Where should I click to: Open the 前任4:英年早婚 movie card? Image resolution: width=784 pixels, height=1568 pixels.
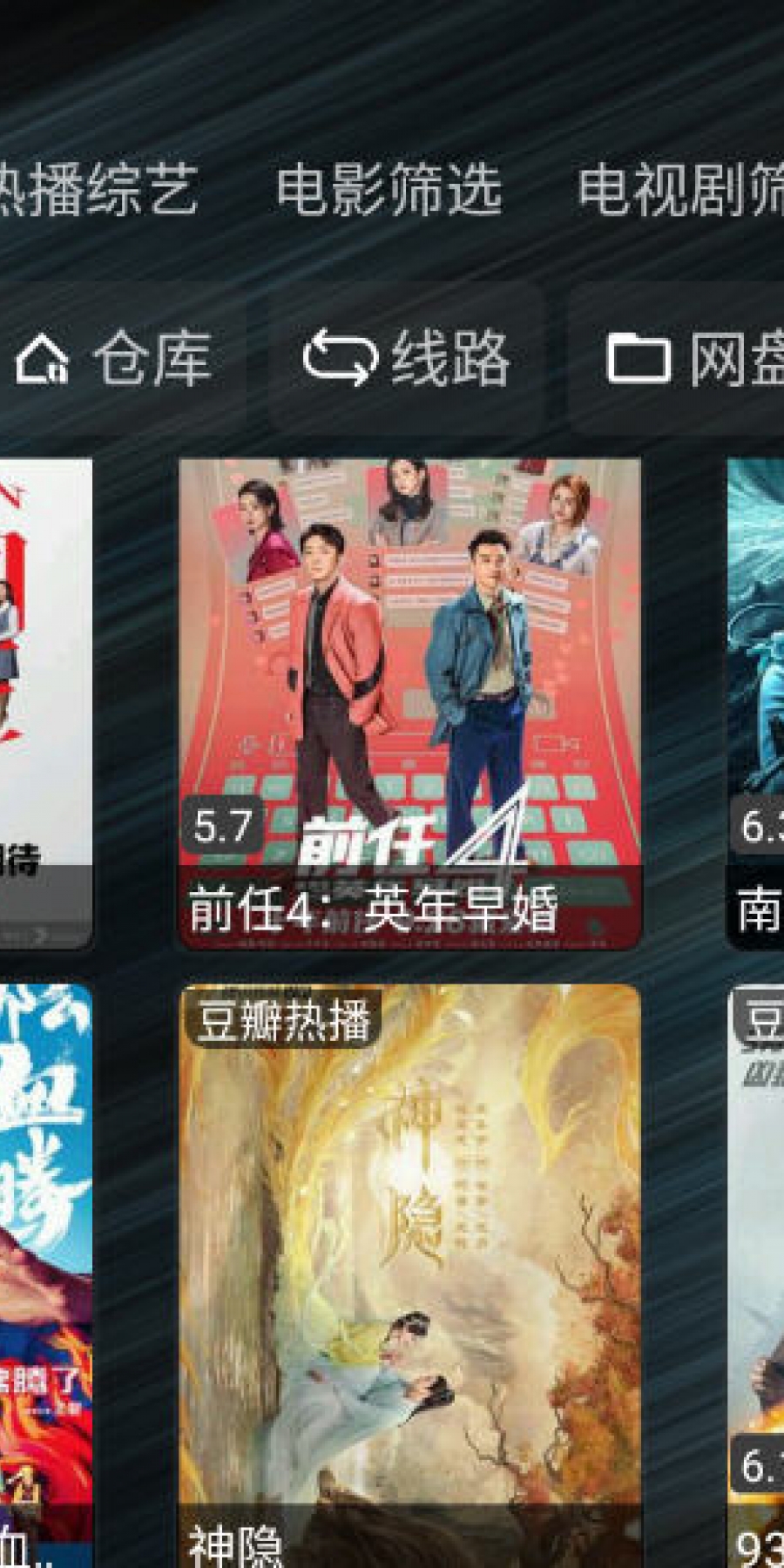click(x=409, y=704)
